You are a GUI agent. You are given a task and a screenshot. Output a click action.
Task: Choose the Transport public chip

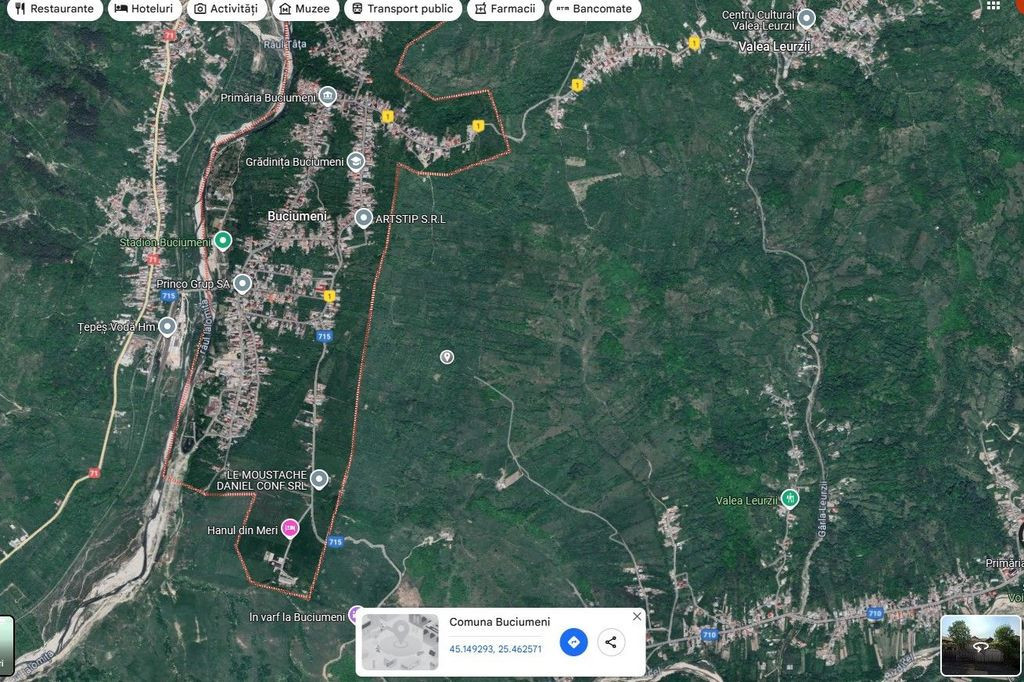click(402, 9)
